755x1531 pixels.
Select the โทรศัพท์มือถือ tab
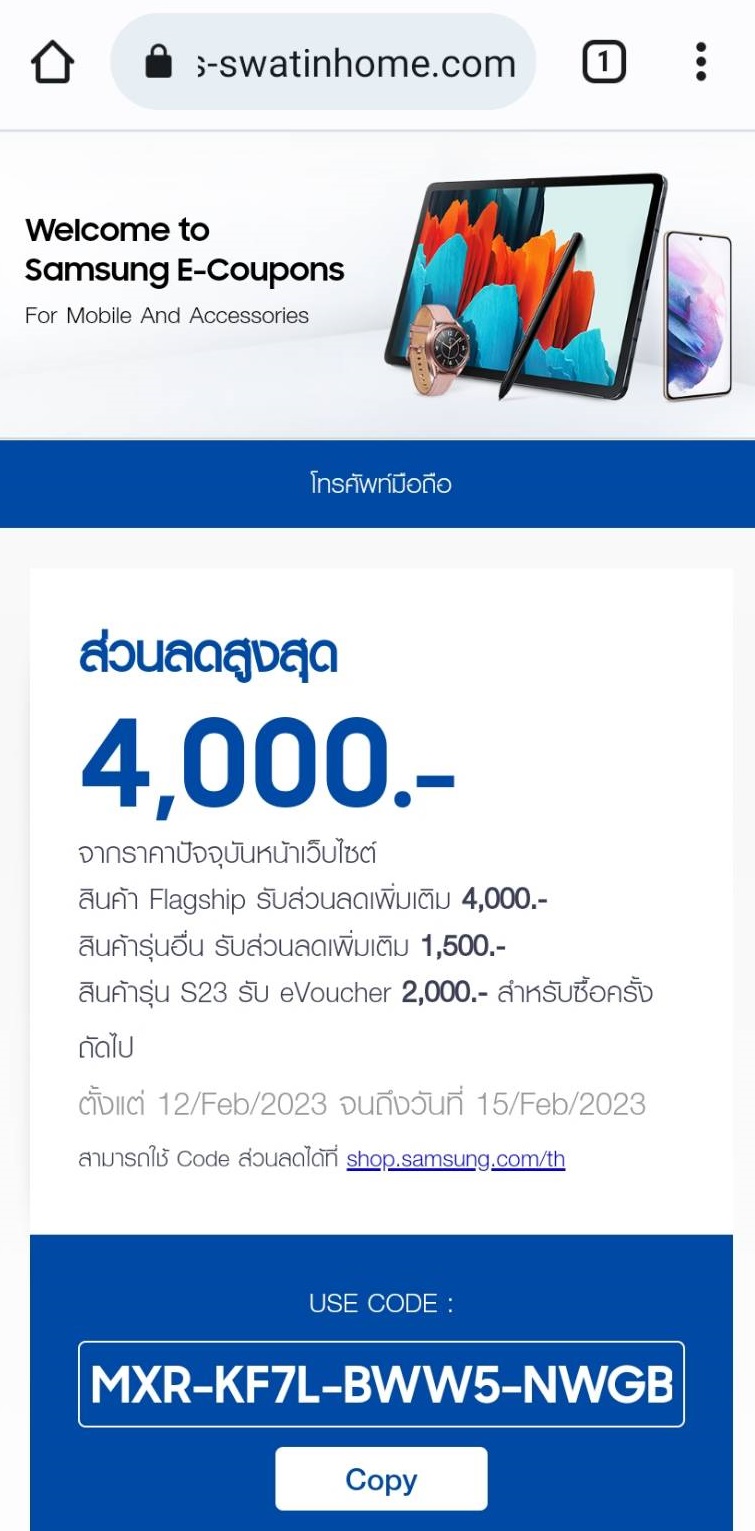(x=378, y=484)
